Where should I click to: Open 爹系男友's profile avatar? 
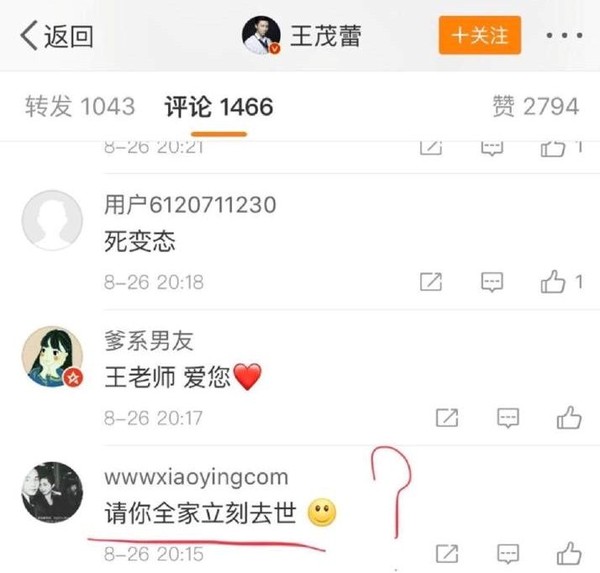[52, 358]
